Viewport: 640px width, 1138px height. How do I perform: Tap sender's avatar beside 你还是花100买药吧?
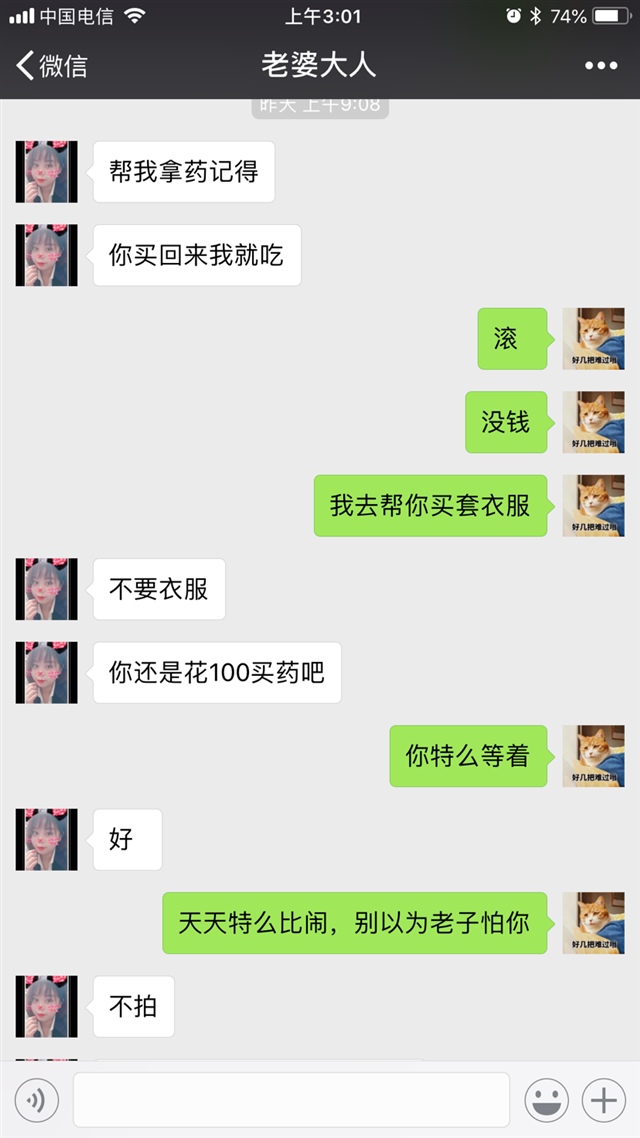coord(46,672)
